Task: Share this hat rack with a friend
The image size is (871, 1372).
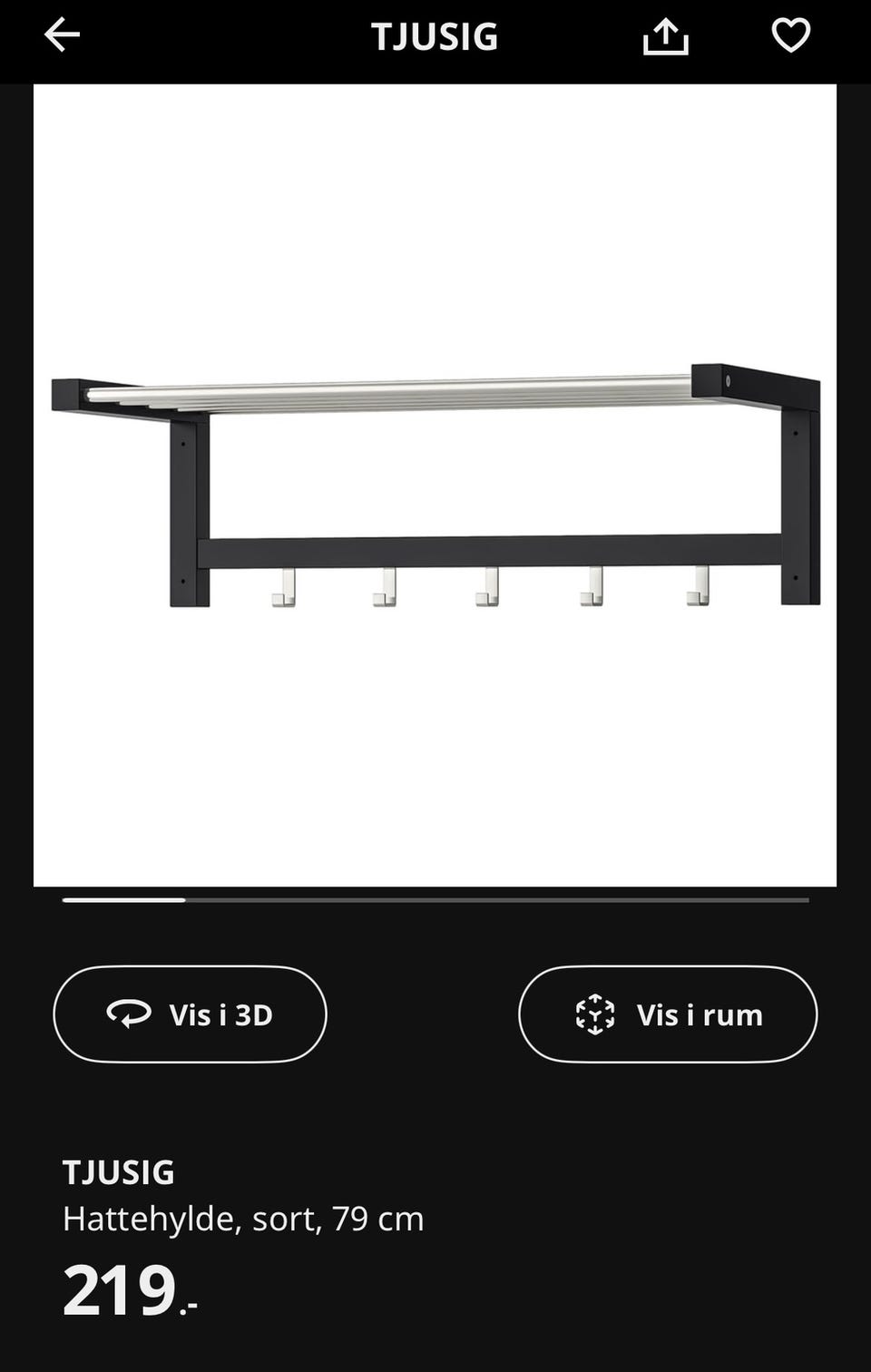Action: (666, 36)
